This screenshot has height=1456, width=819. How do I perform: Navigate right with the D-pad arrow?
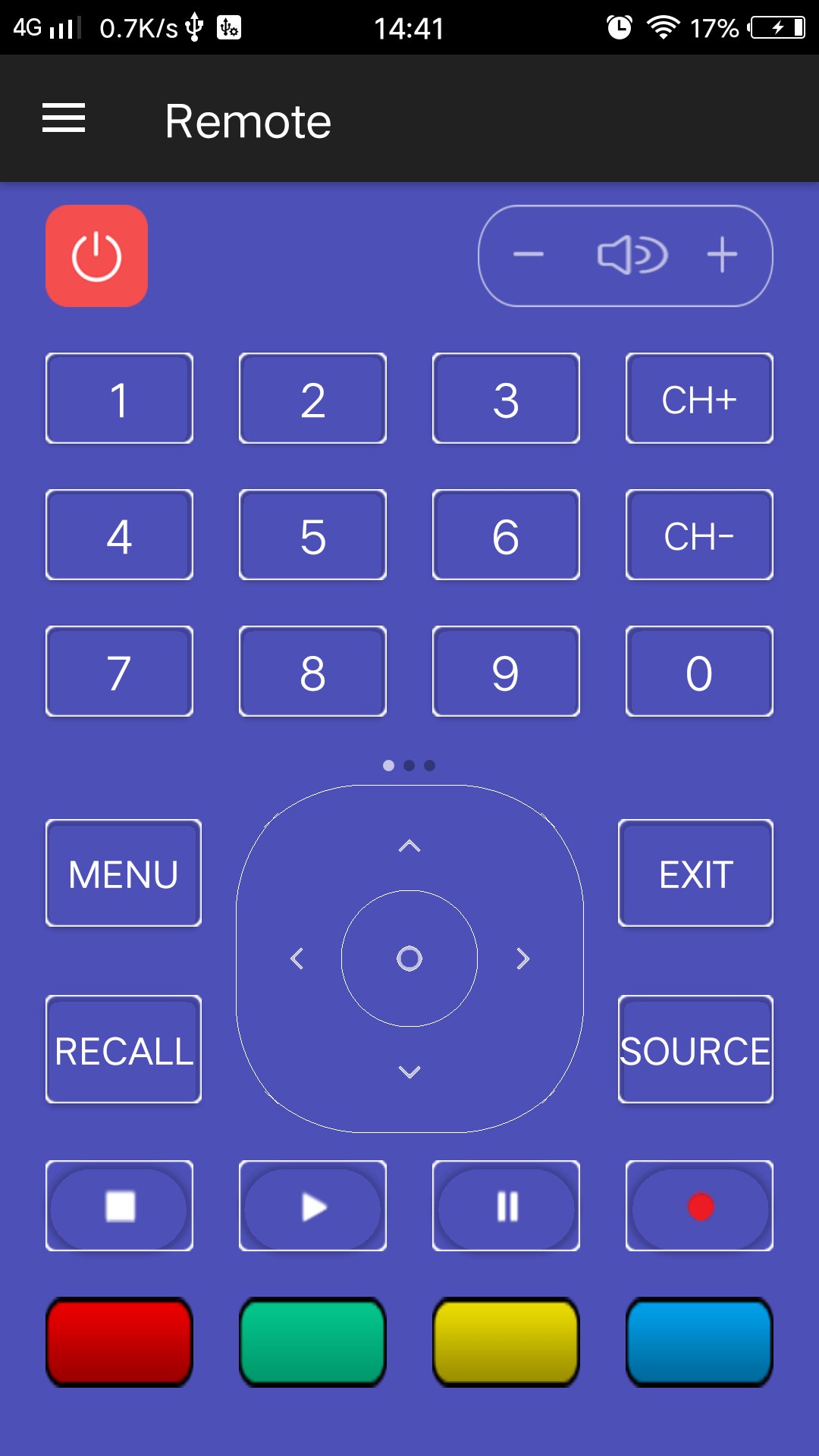[x=522, y=959]
